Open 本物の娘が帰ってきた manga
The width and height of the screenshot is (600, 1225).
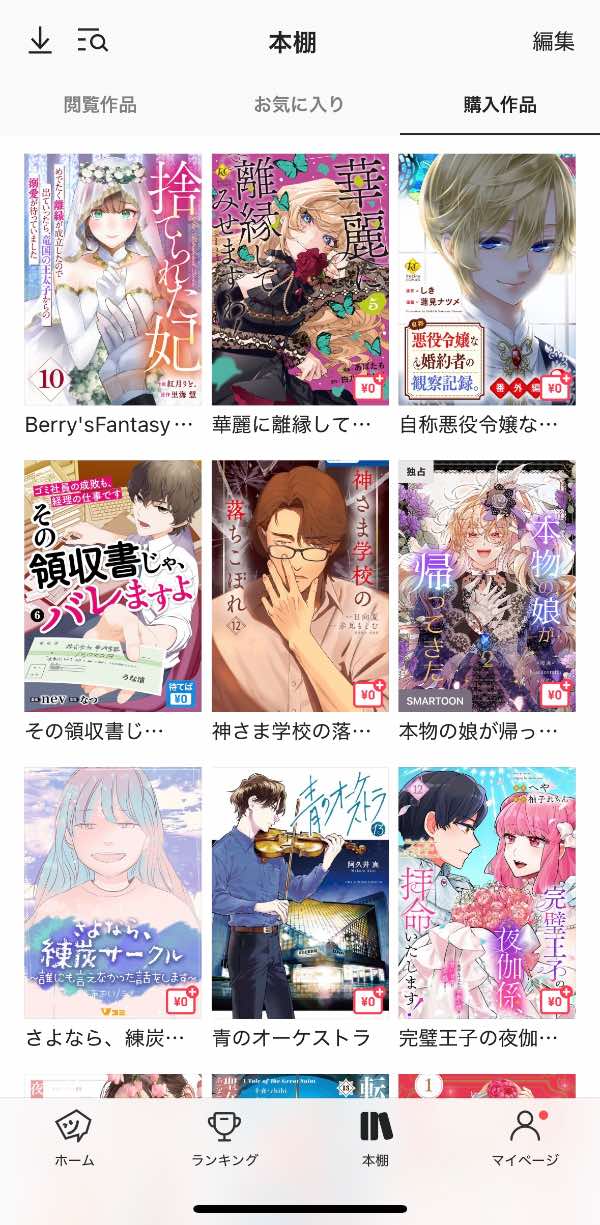(x=487, y=586)
